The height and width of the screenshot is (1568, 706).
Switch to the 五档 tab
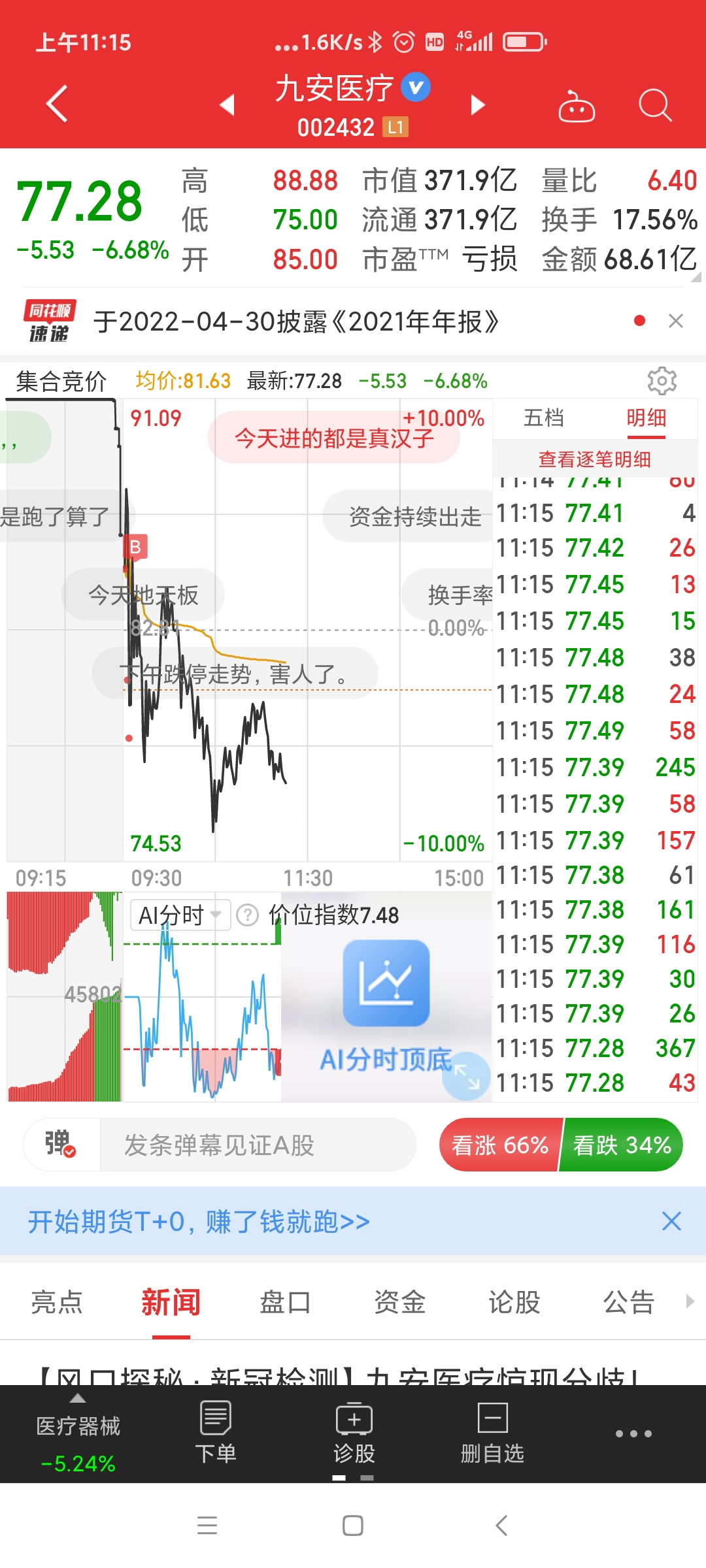[x=544, y=418]
